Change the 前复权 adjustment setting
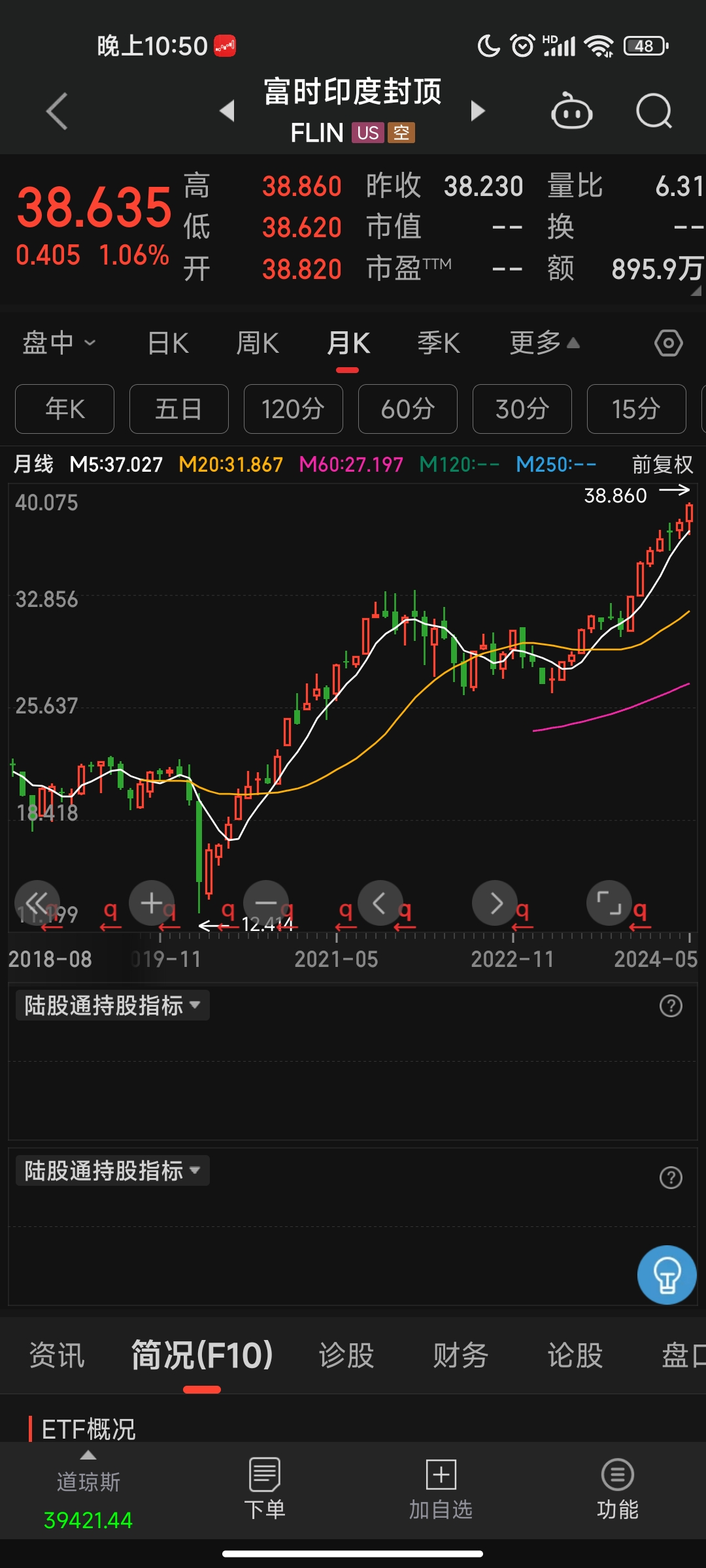The width and height of the screenshot is (706, 1568). tap(662, 465)
